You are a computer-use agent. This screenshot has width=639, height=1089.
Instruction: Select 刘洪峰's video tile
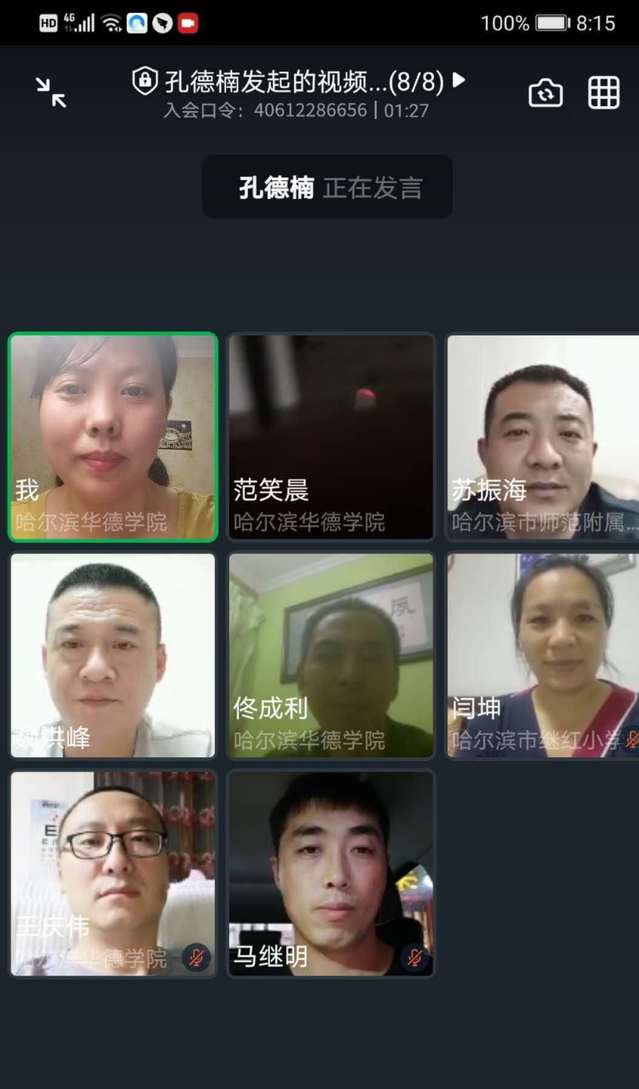113,655
